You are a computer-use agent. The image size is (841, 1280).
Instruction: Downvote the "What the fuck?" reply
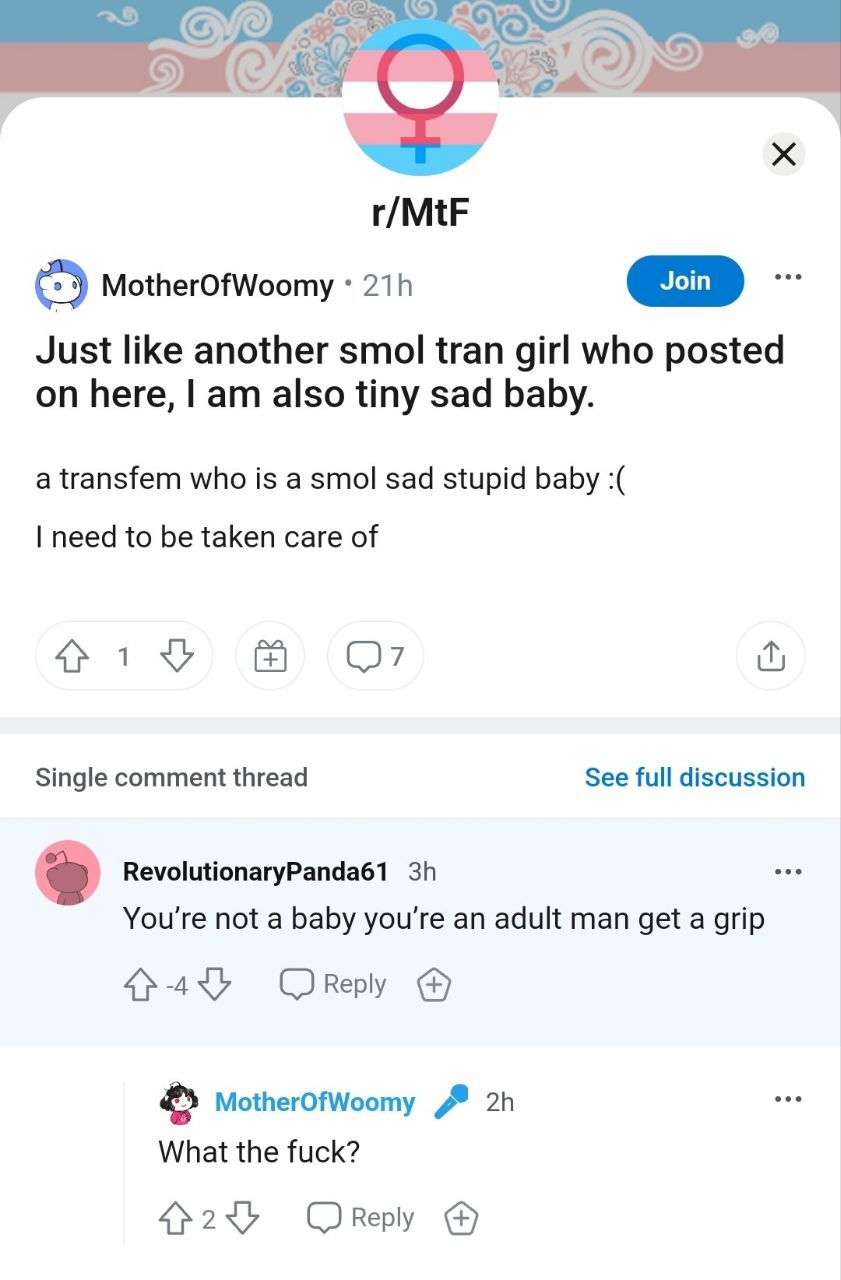click(x=243, y=1218)
